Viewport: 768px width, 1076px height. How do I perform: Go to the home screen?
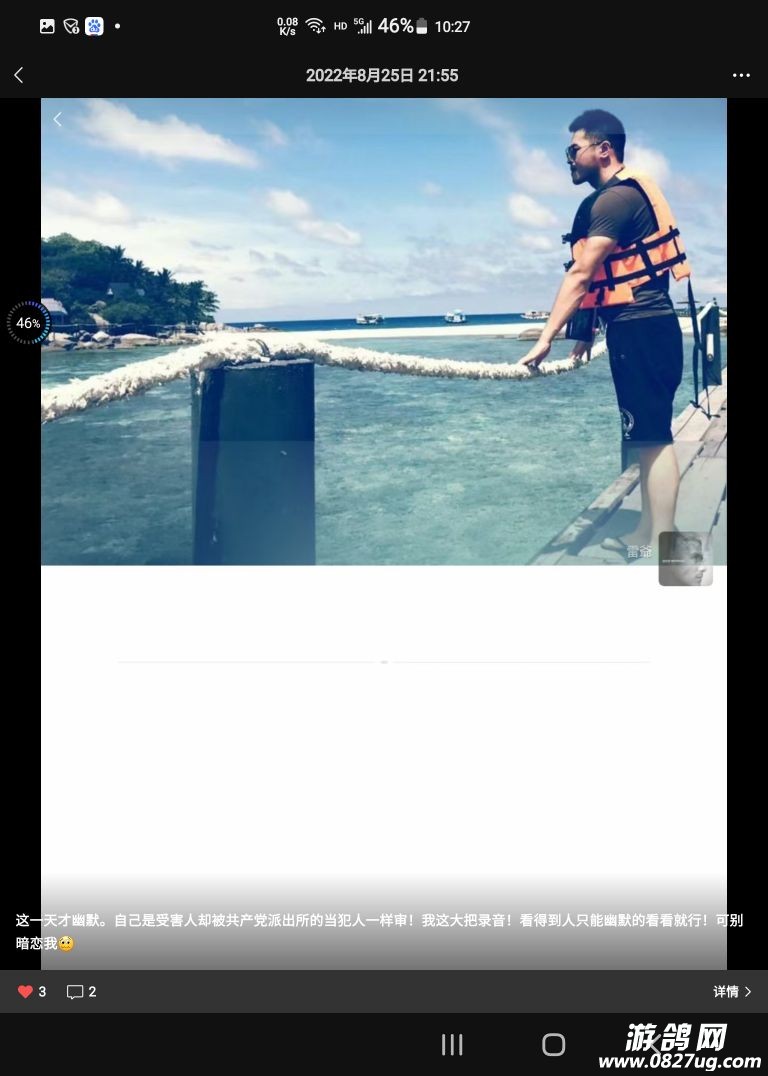(x=553, y=1045)
